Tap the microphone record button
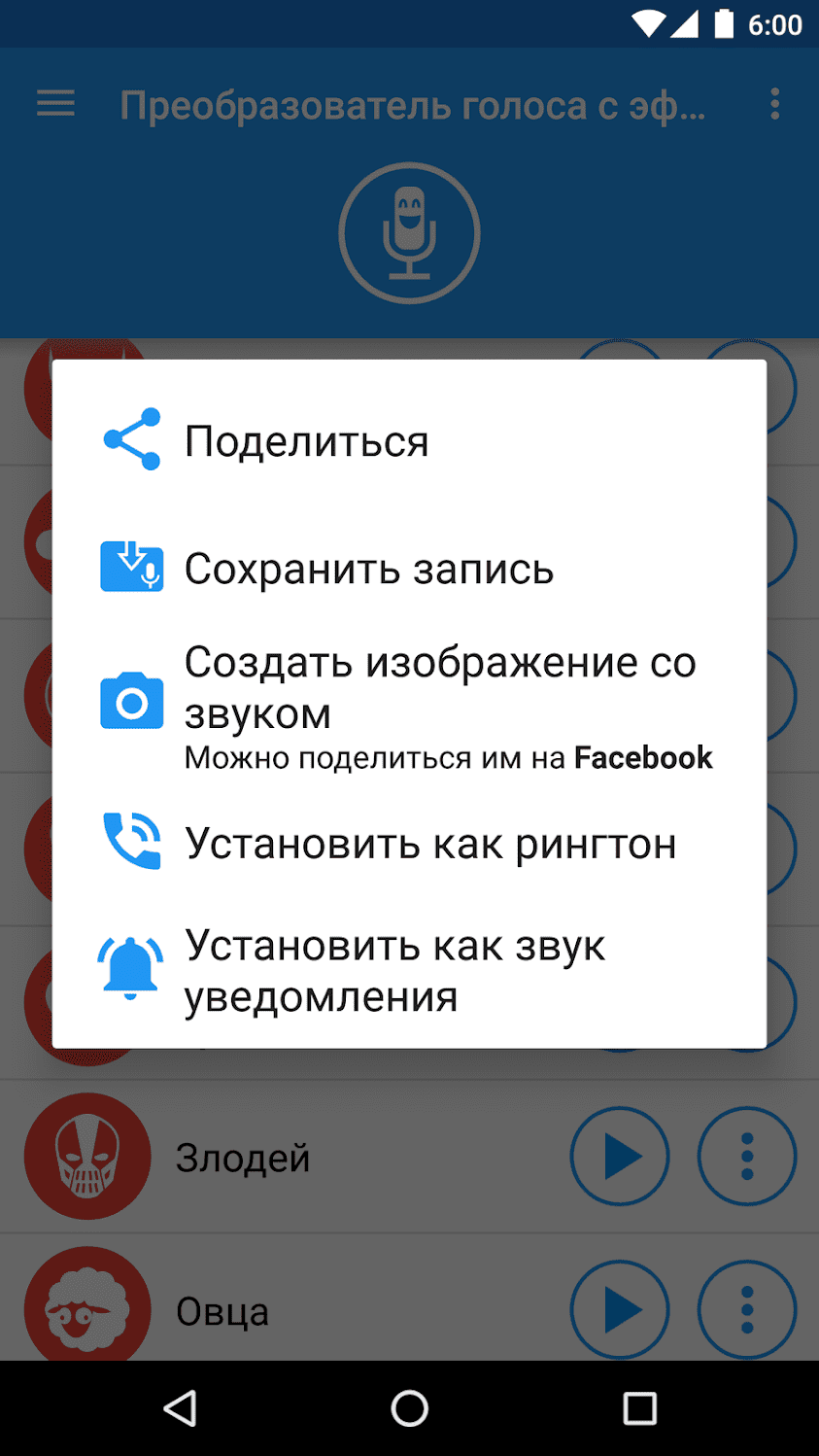This screenshot has width=819, height=1456. point(409,233)
